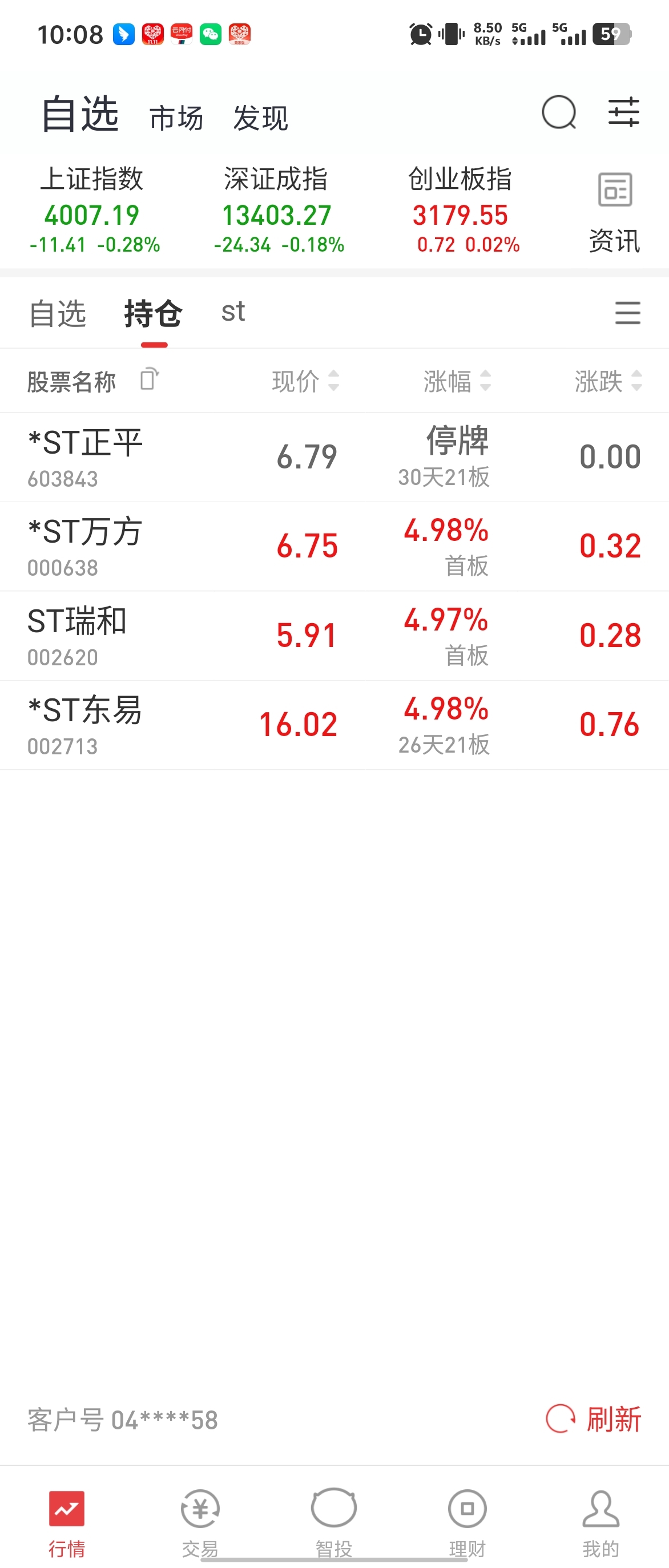Open *ST正平 stock details

click(x=85, y=456)
